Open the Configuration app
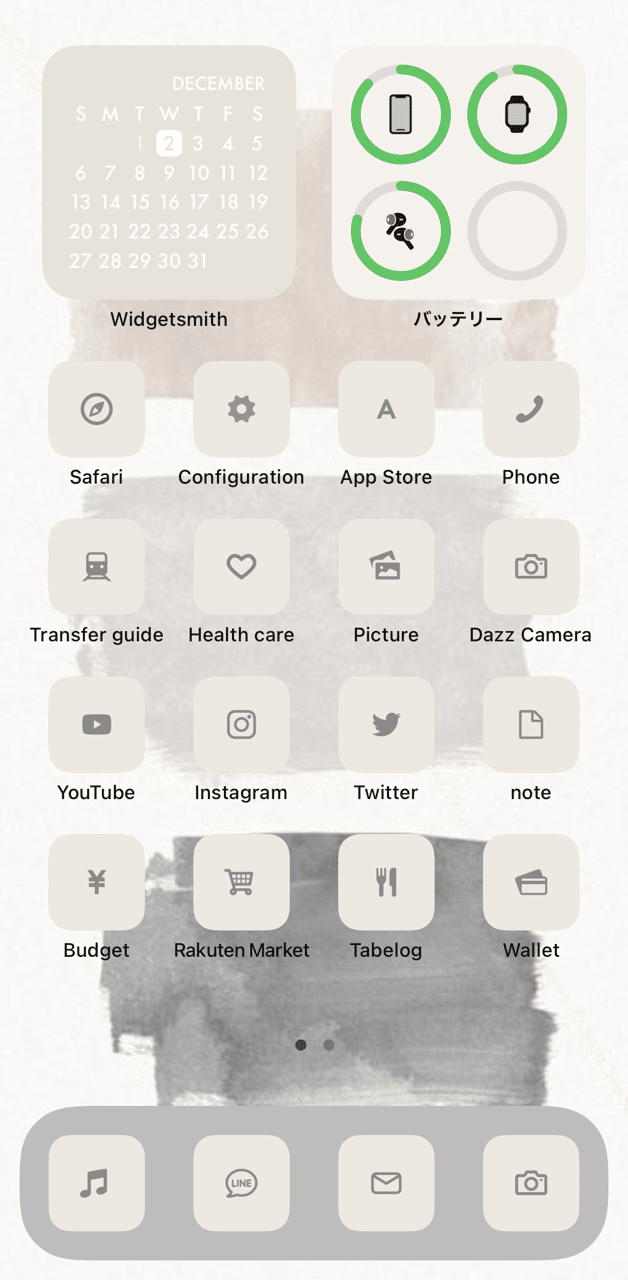The height and width of the screenshot is (1280, 628). coord(241,409)
